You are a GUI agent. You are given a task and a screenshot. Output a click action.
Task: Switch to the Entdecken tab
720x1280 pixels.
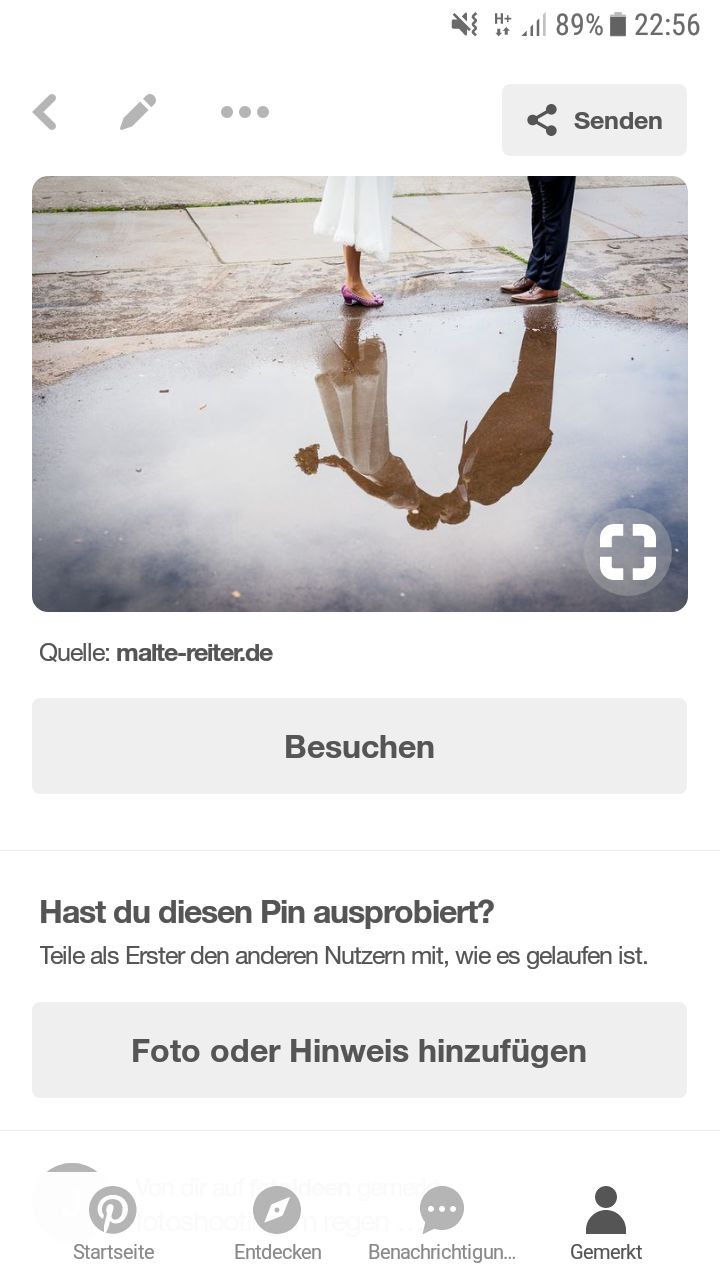click(x=277, y=1224)
